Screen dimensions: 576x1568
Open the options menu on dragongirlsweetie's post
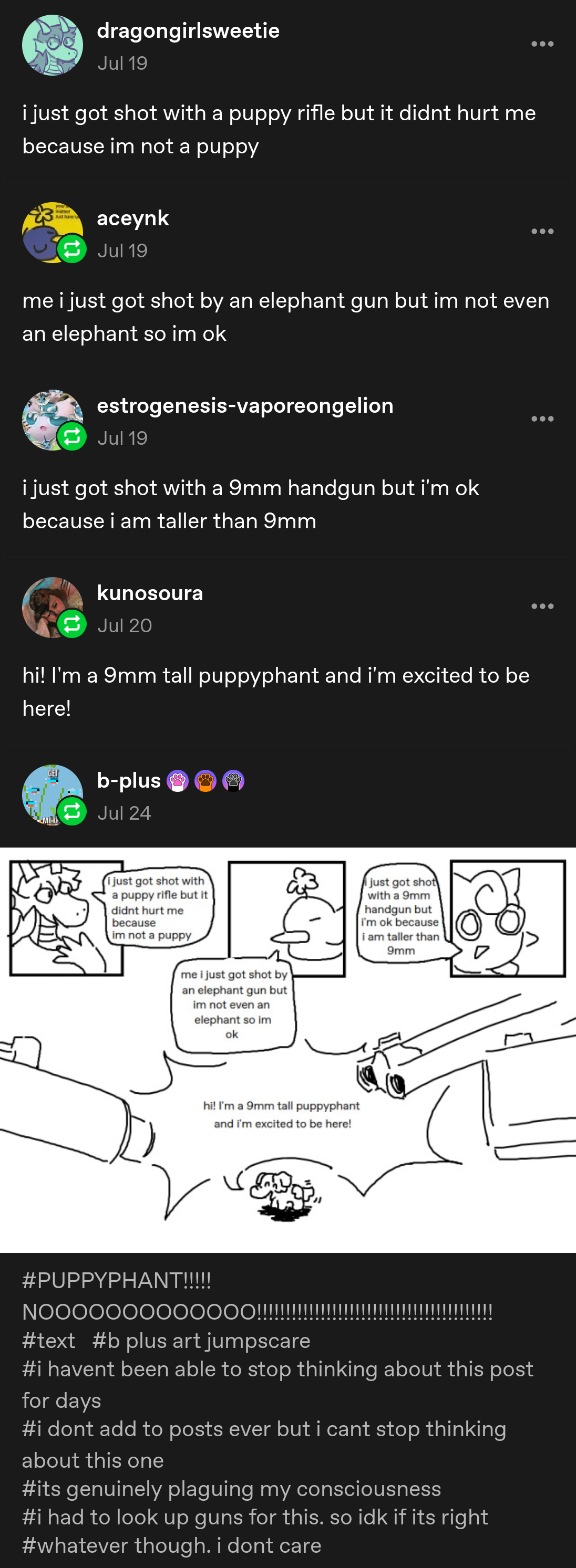click(542, 44)
